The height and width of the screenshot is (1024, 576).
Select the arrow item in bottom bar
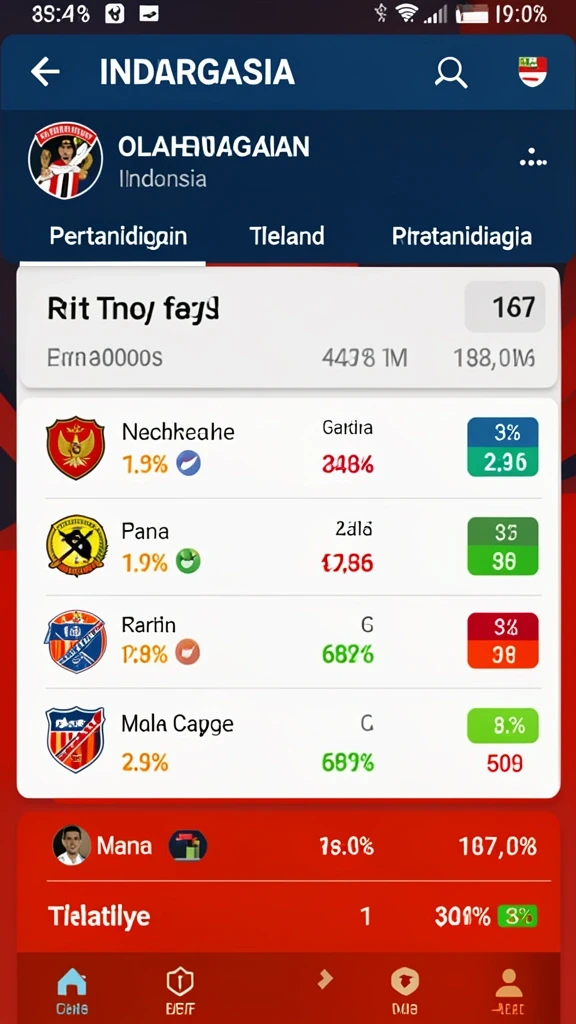point(325,979)
